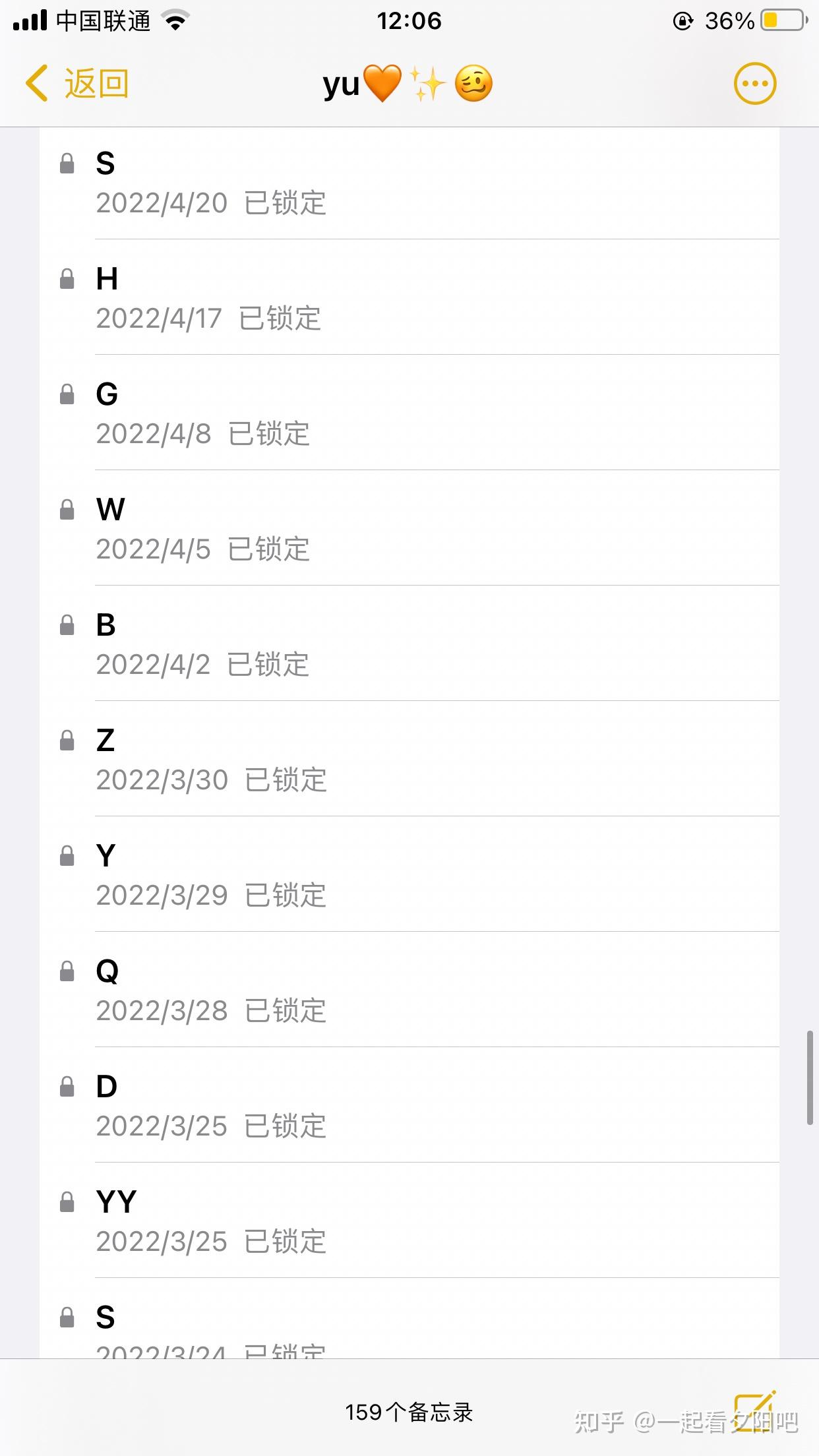Open the locked note titled W
Viewport: 819px width, 1456px height.
(409, 529)
